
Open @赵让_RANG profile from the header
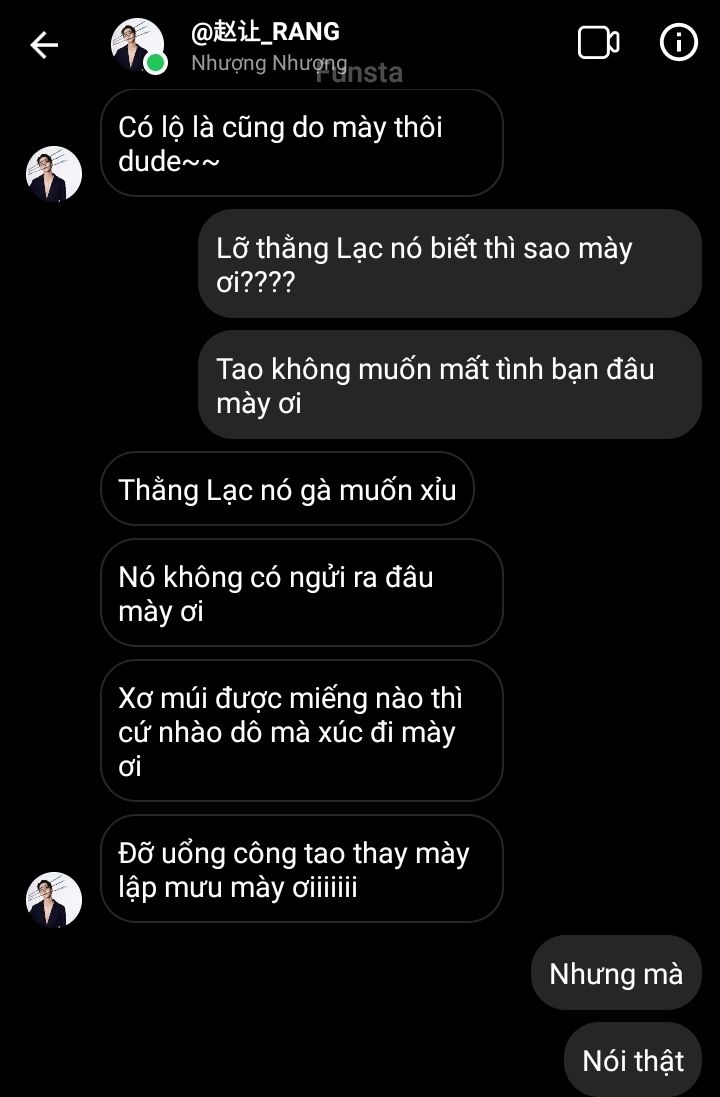(x=265, y=33)
